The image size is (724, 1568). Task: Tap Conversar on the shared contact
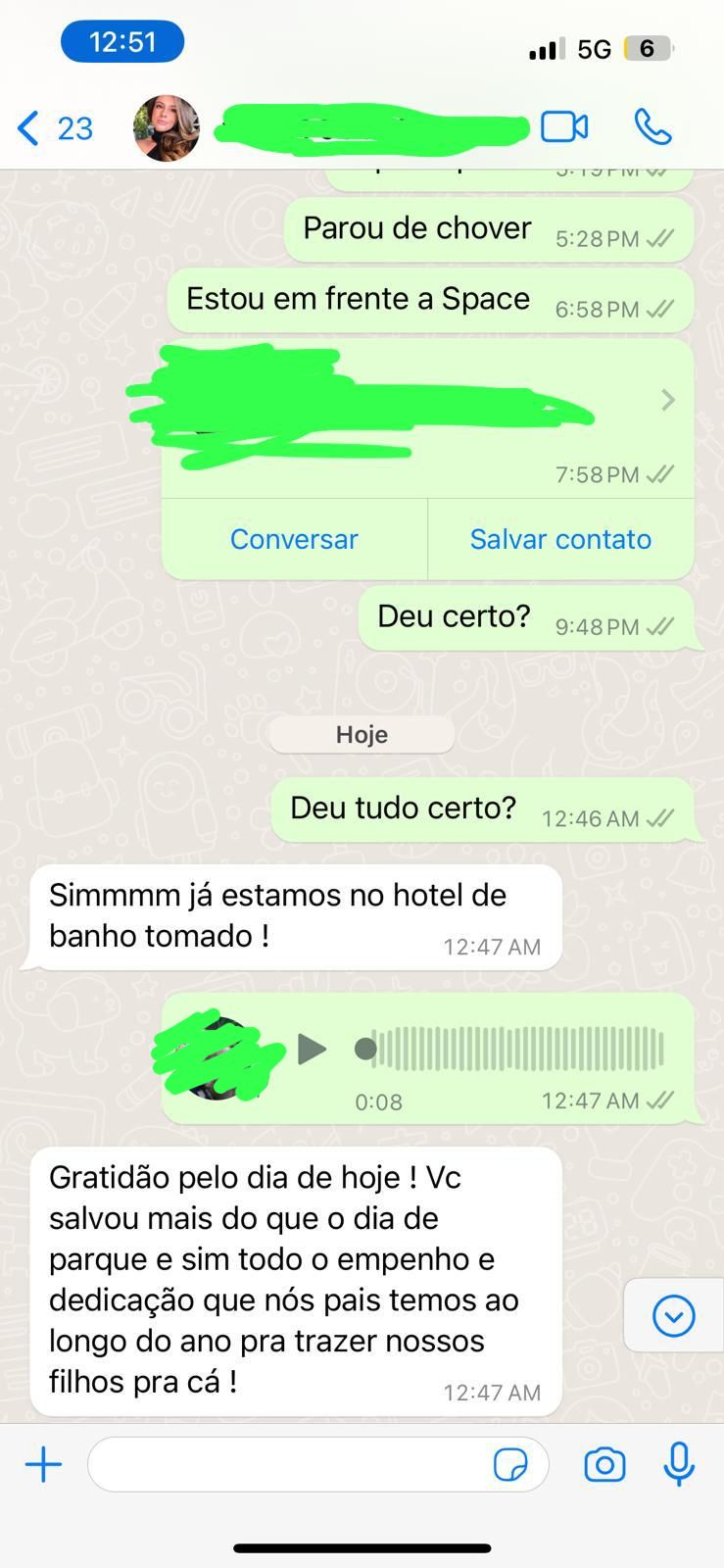pos(294,539)
